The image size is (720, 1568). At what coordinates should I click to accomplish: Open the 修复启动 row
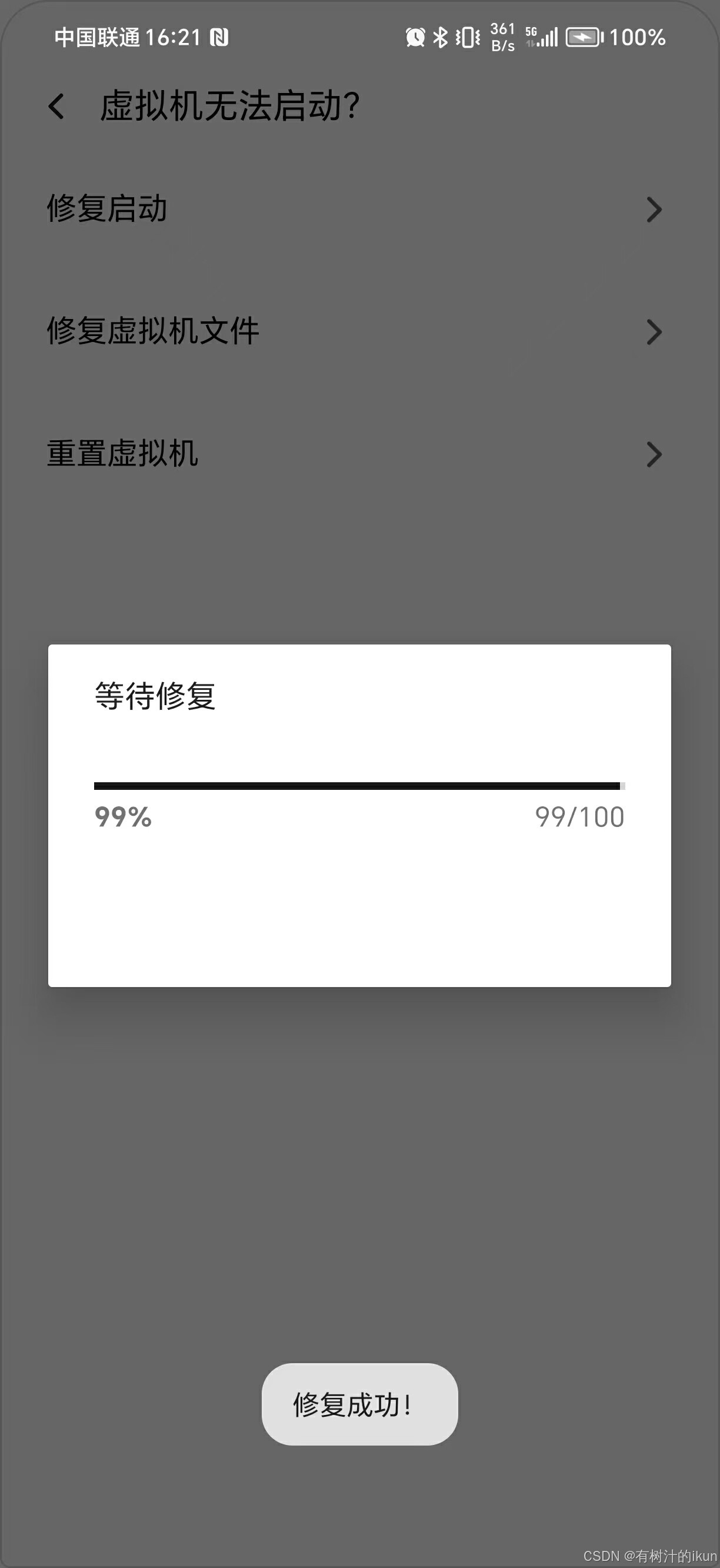tap(360, 209)
